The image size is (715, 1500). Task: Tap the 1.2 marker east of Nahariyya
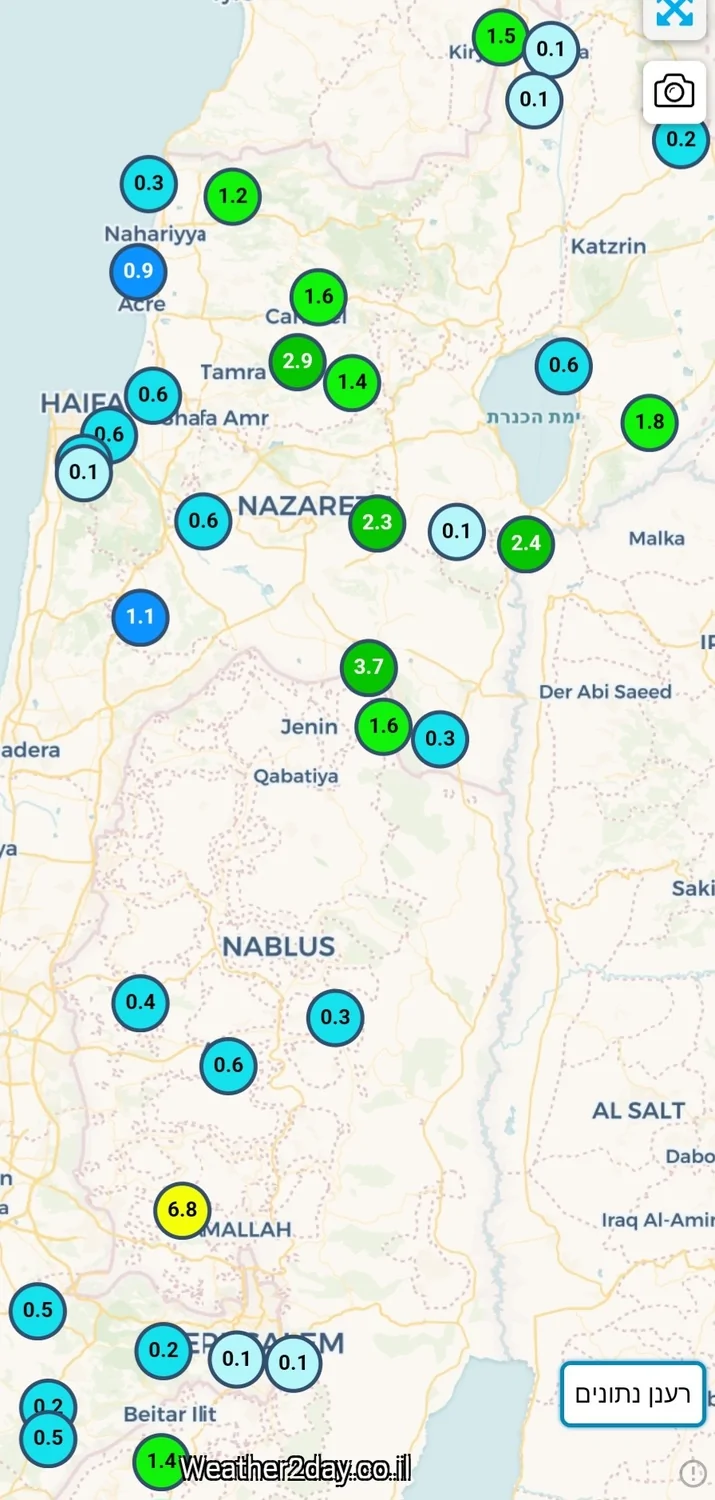pyautogui.click(x=232, y=196)
